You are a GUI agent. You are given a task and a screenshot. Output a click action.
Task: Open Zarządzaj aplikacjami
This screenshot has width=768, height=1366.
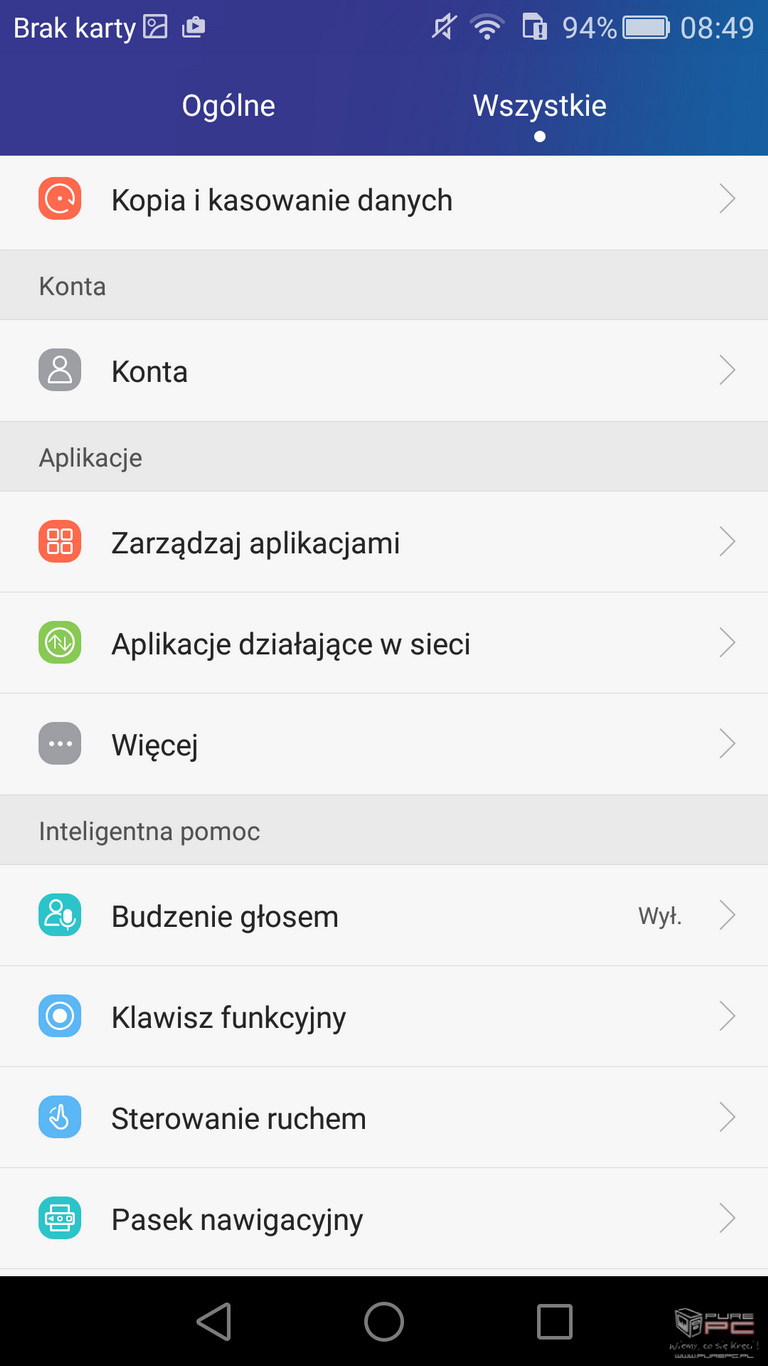(384, 542)
